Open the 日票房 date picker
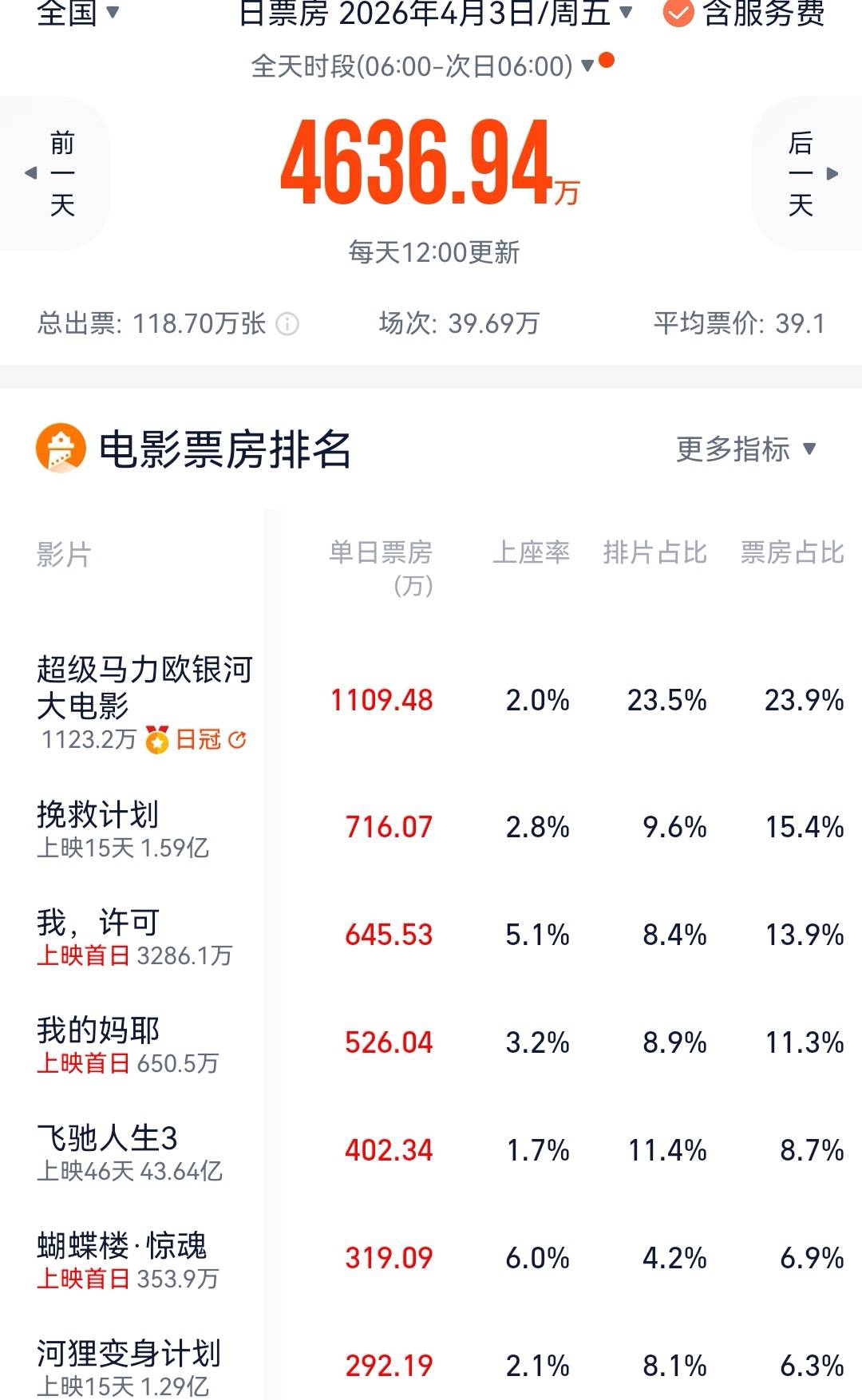862x1400 pixels. tap(435, 13)
